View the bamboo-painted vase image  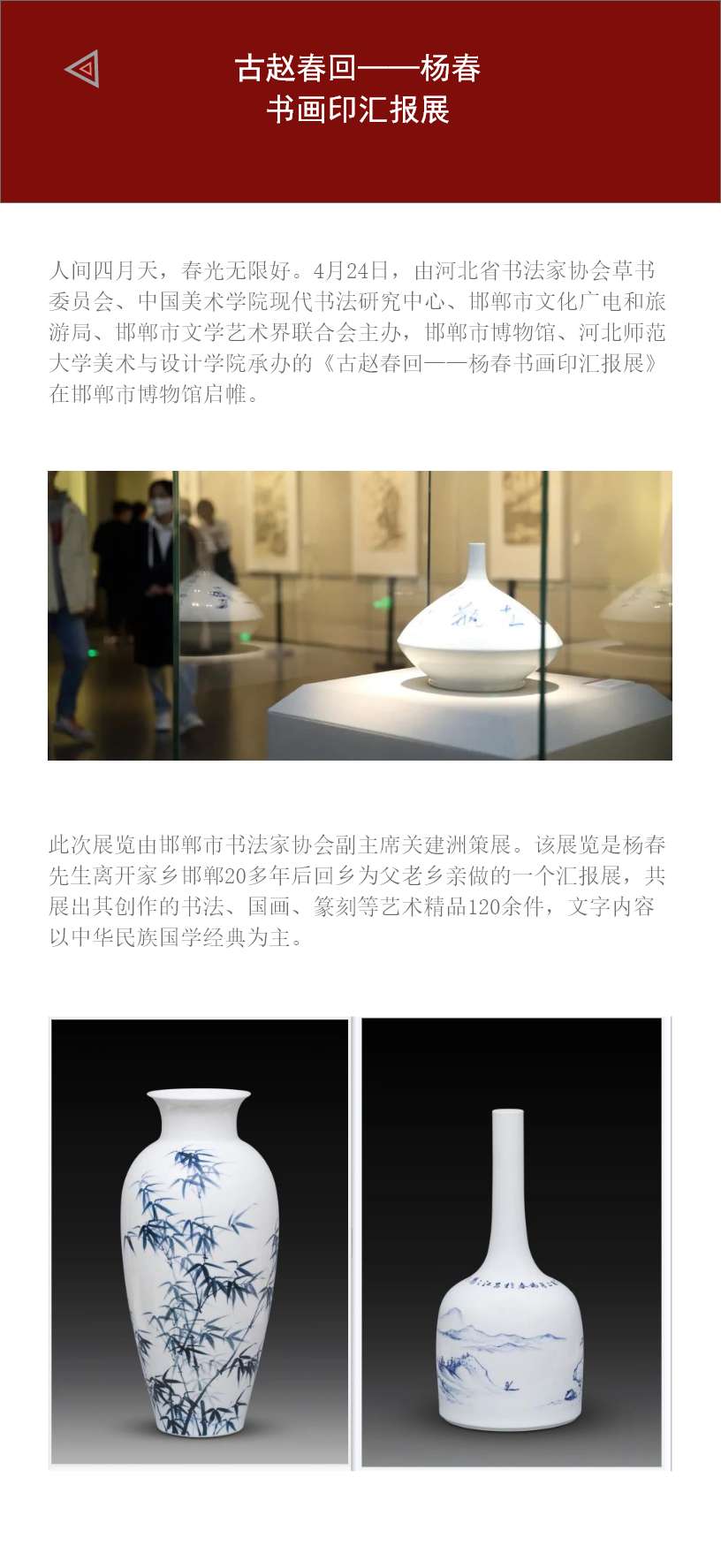click(x=200, y=1242)
